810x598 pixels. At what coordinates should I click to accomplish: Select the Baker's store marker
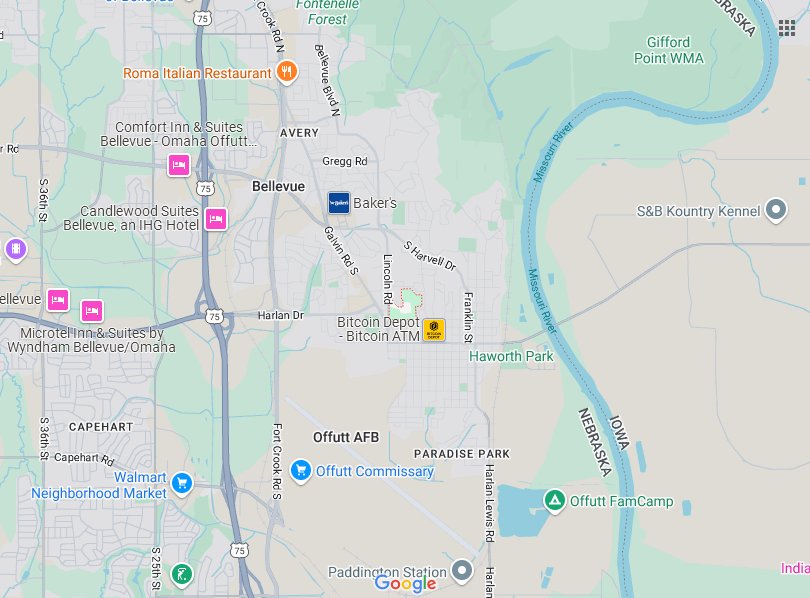[x=339, y=203]
